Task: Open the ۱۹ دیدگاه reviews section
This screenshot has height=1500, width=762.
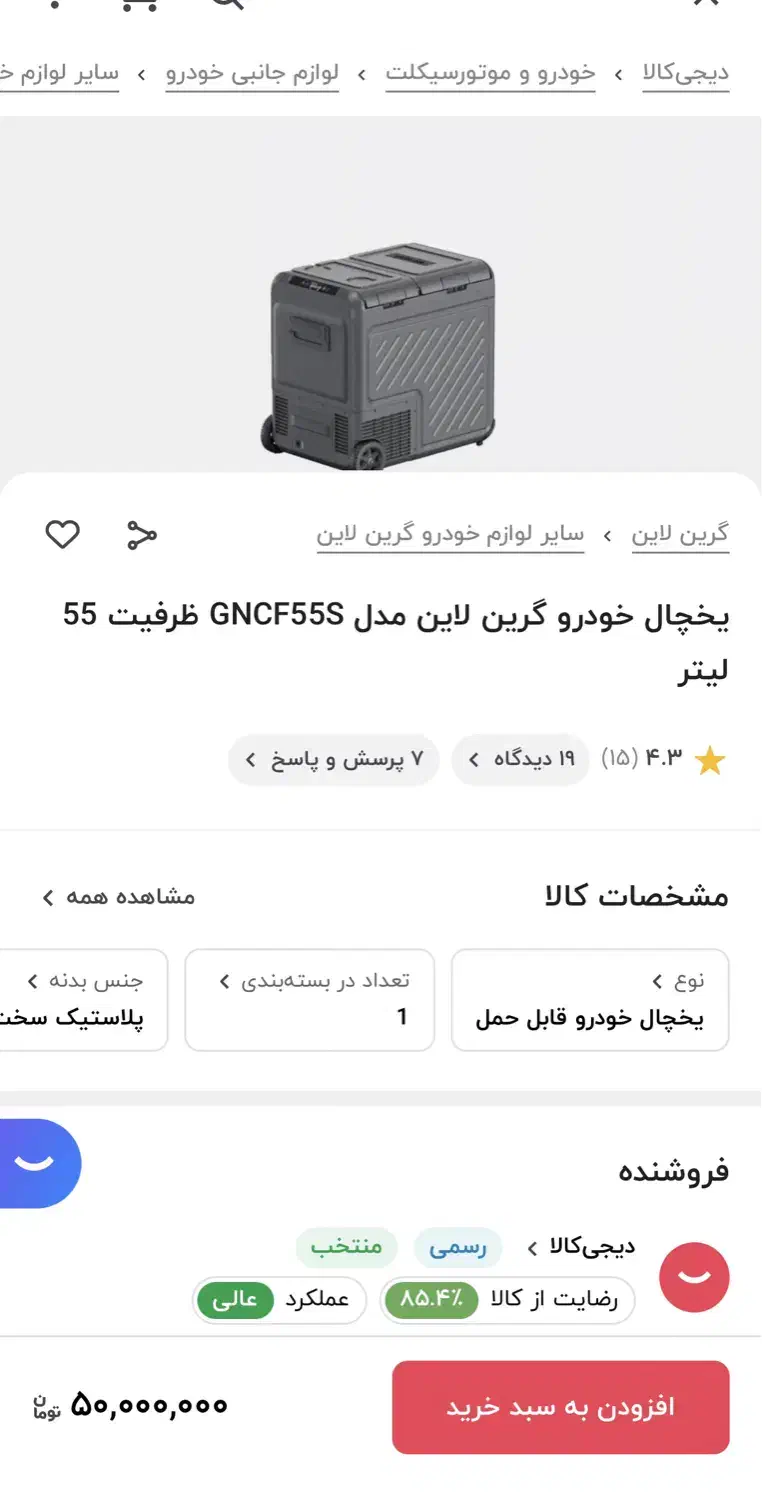Action: click(520, 759)
